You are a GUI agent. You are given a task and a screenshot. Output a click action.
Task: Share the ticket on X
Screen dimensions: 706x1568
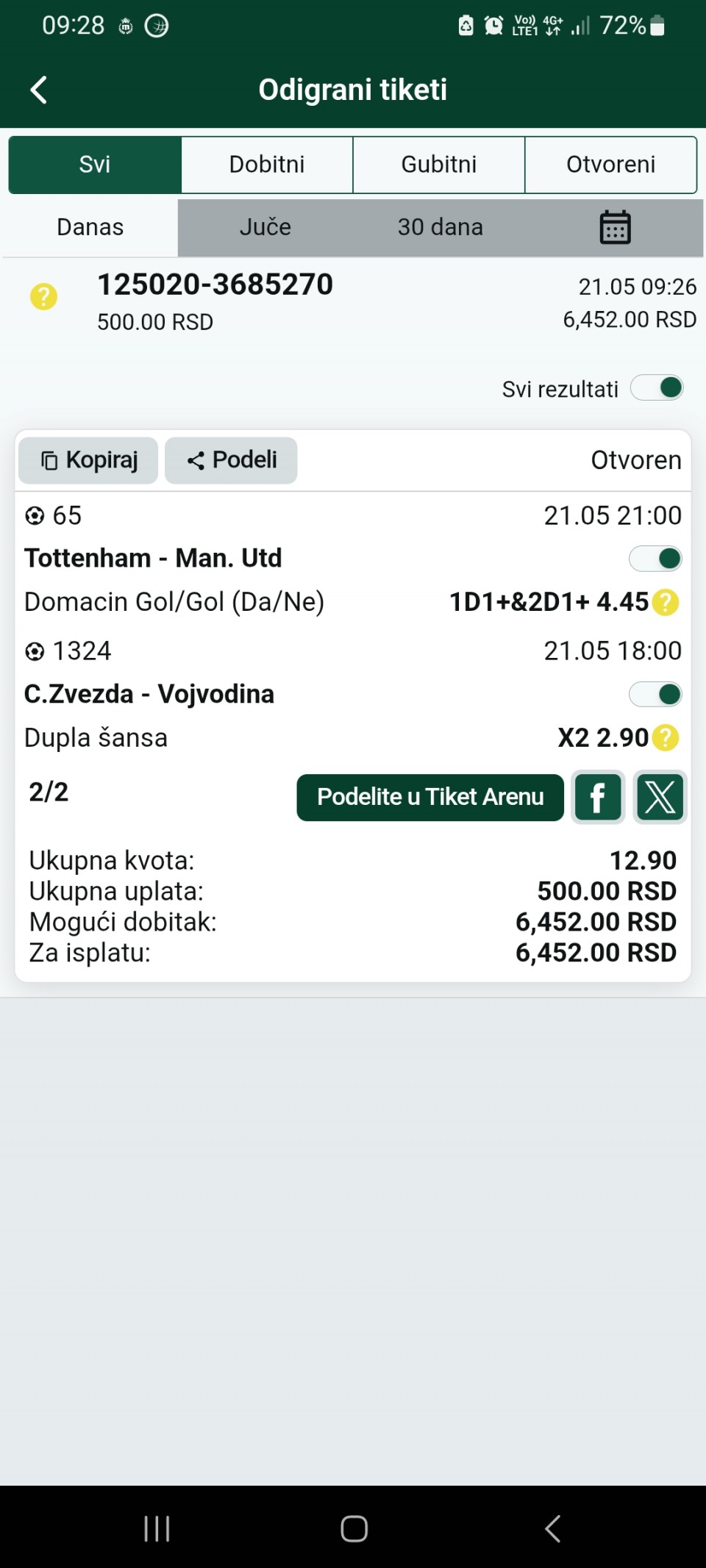[x=660, y=797]
